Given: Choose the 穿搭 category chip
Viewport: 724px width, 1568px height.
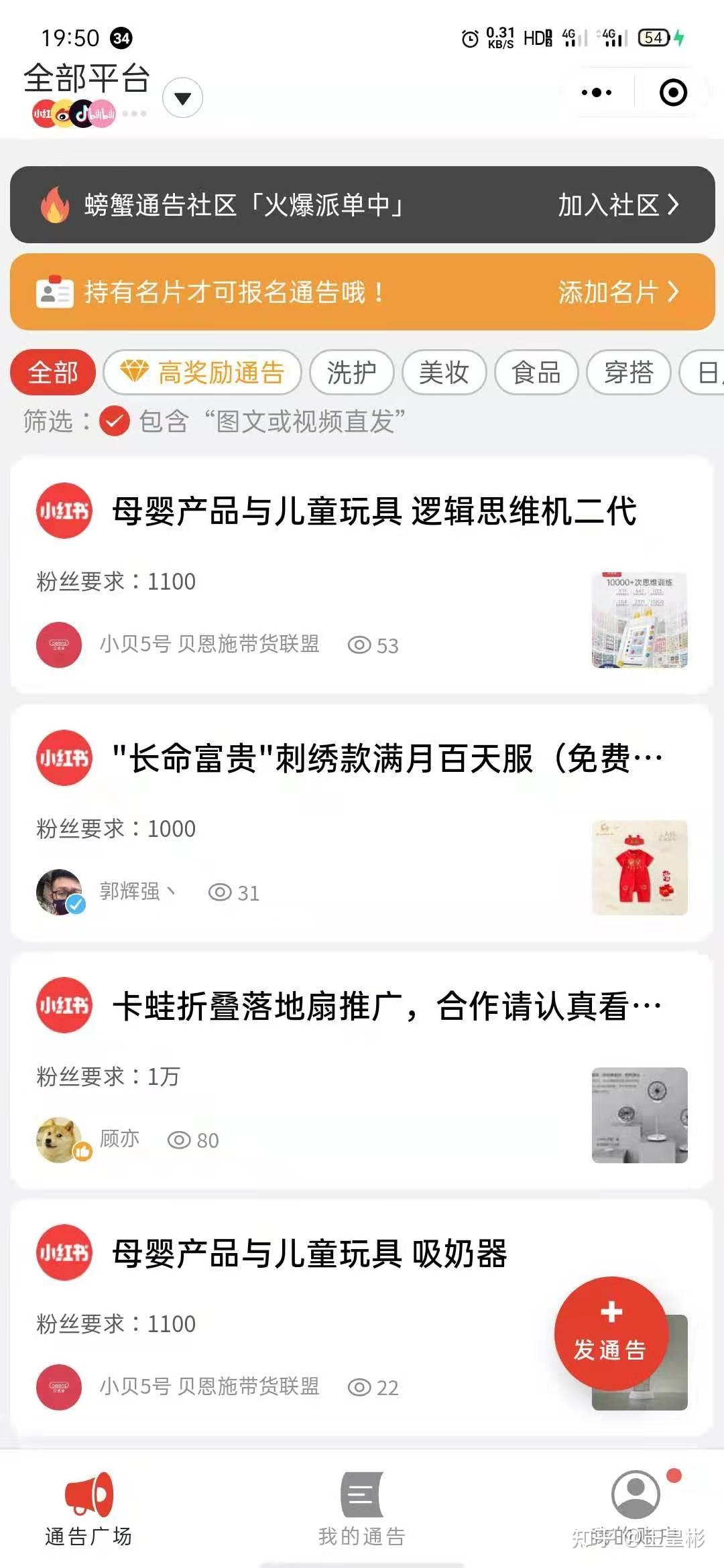Looking at the screenshot, I should pyautogui.click(x=628, y=373).
